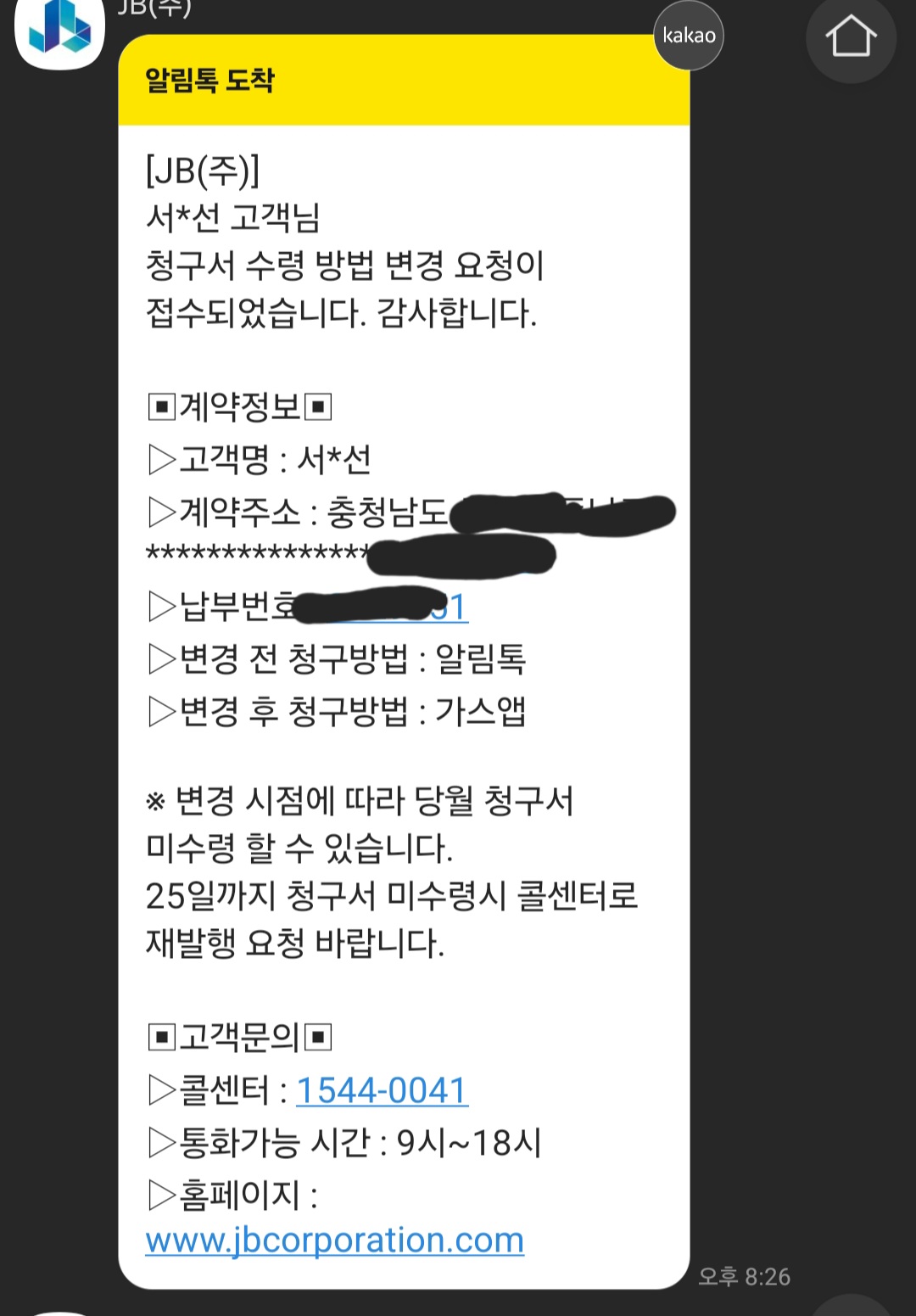The width and height of the screenshot is (916, 1316).
Task: Tap the partially hidden payment number link
Action: pos(453,608)
